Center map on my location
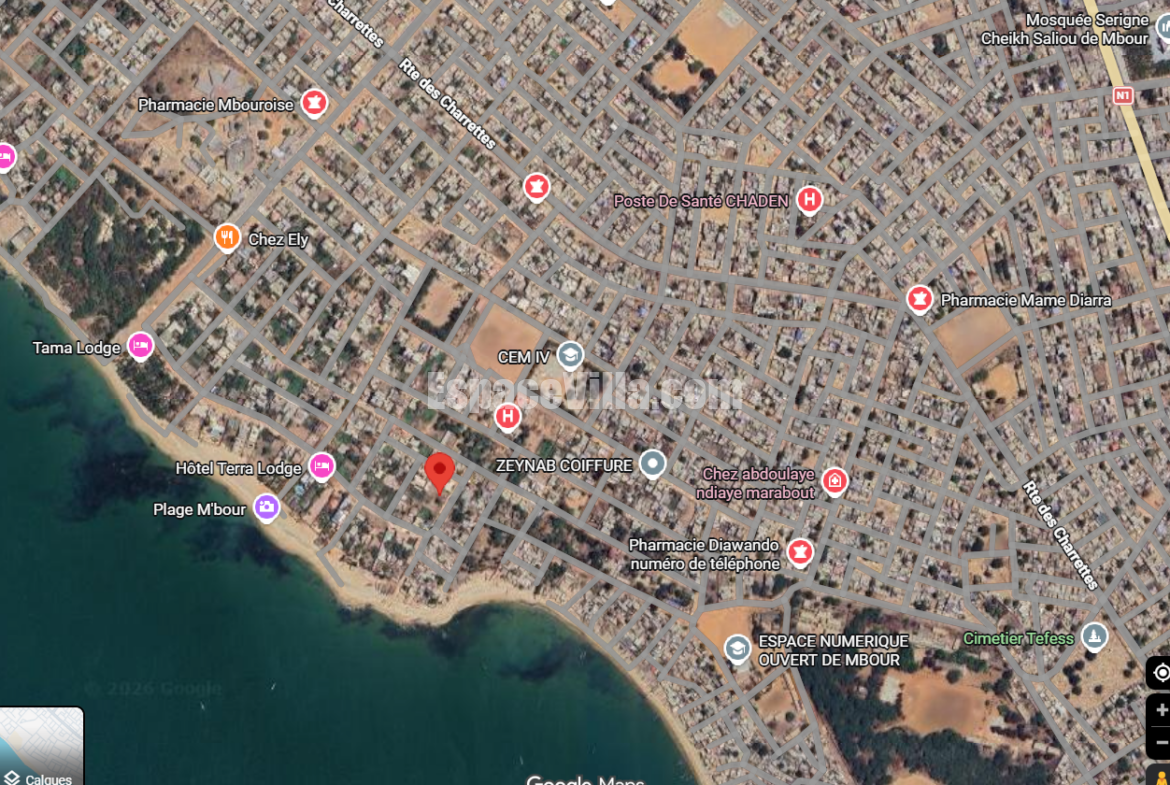Screen dimensions: 1170x785 1160,673
